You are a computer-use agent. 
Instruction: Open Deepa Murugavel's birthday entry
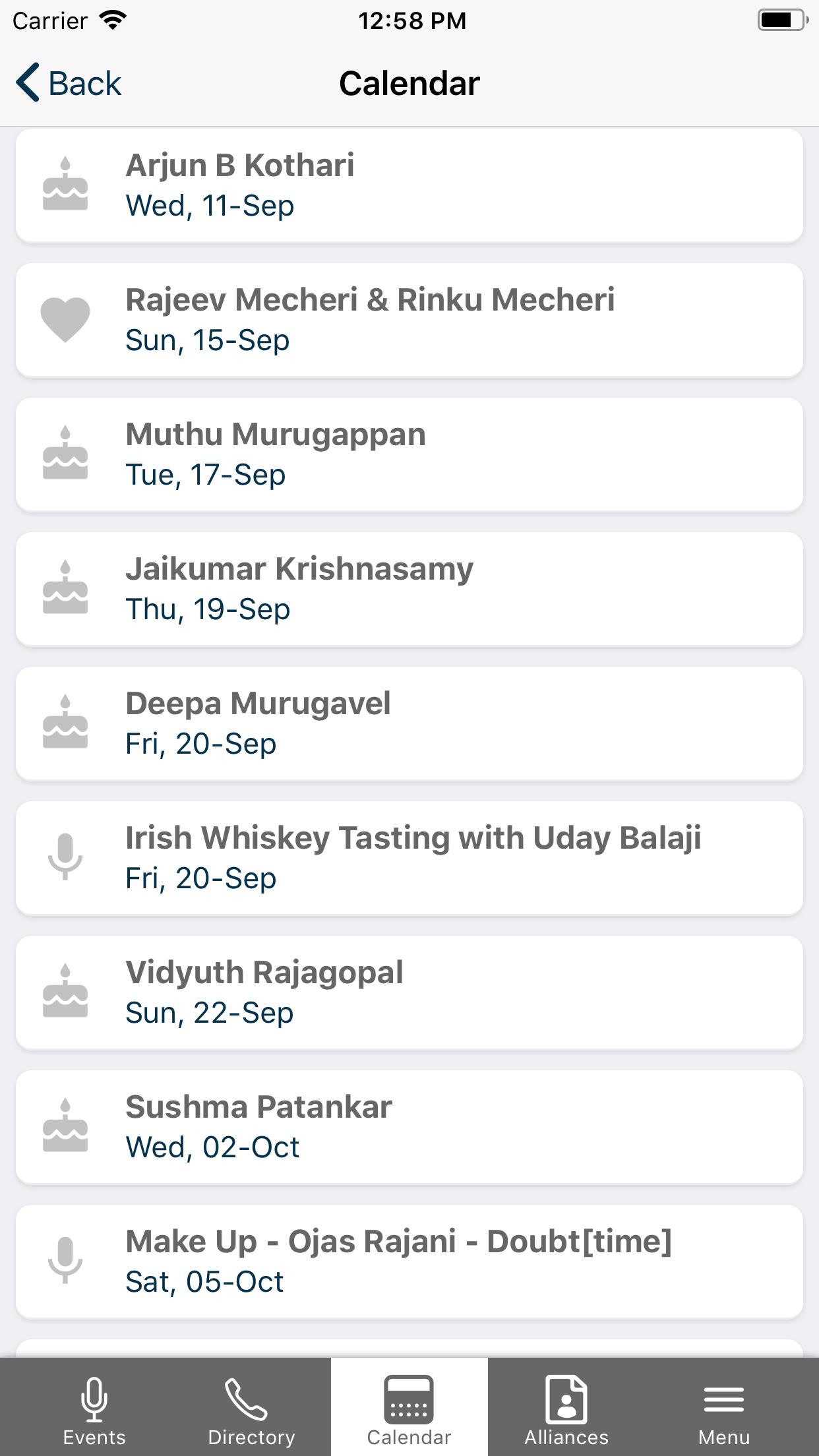[409, 723]
